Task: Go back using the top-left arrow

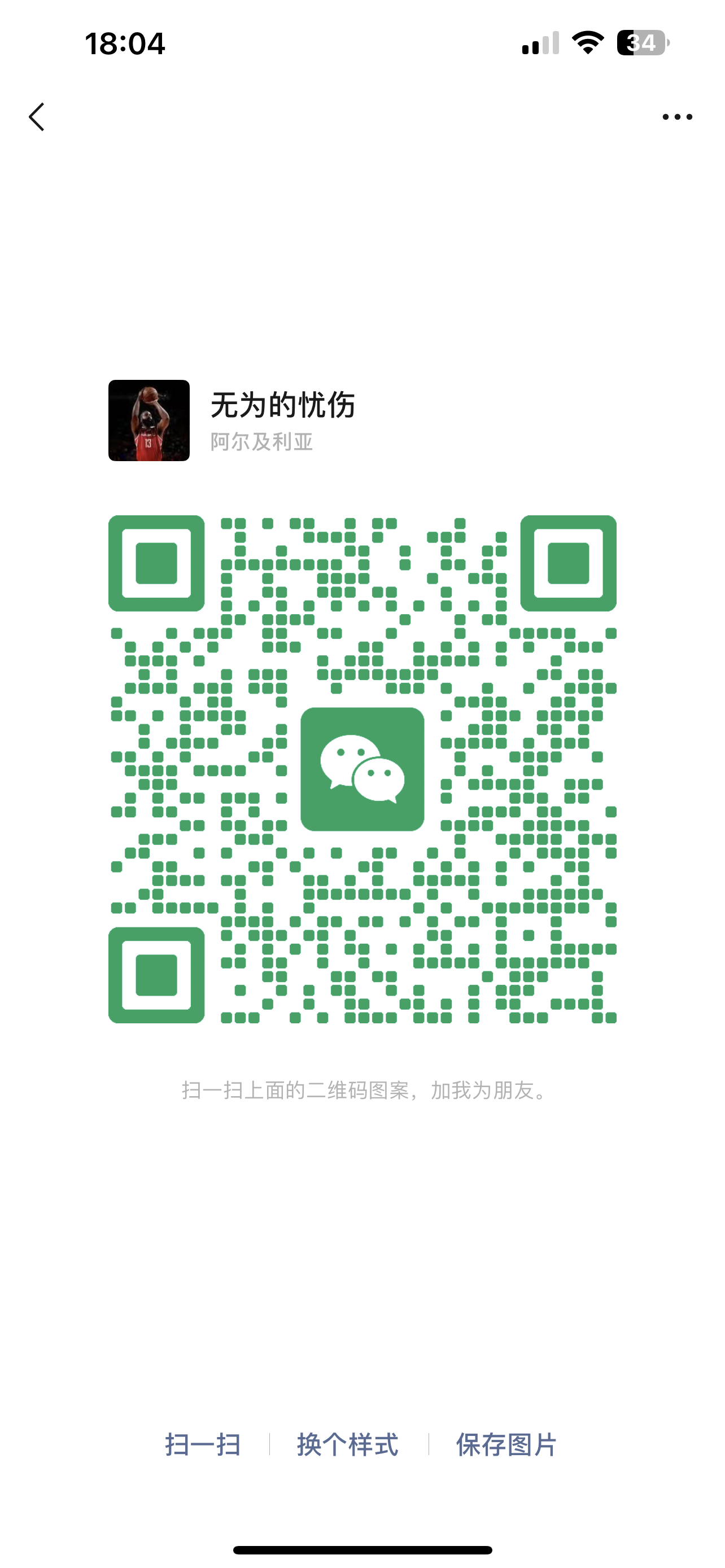Action: [x=37, y=116]
